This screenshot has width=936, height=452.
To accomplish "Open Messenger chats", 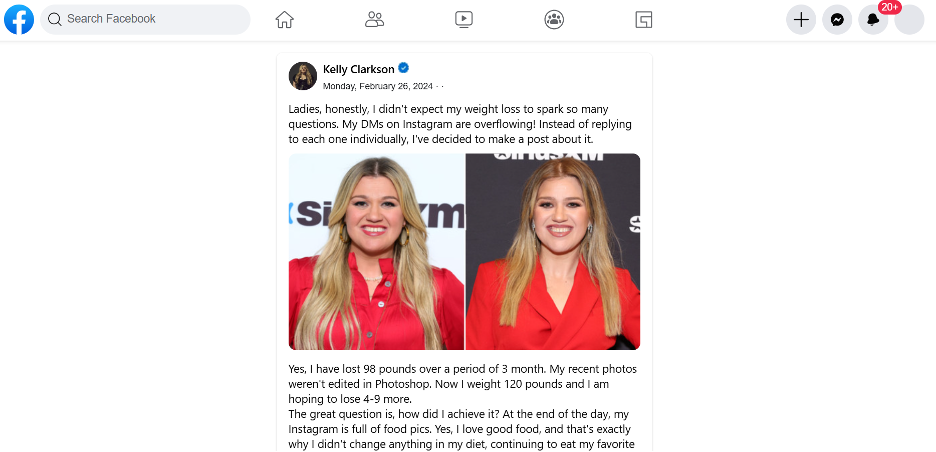I will 837,20.
